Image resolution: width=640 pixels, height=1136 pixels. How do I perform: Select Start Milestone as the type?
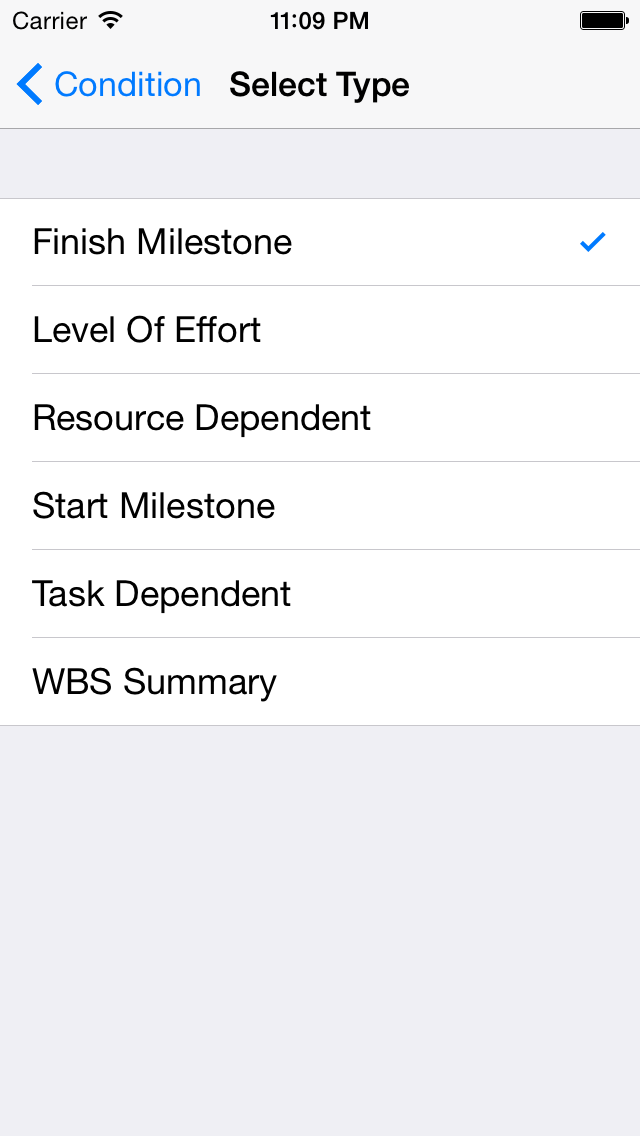(320, 506)
